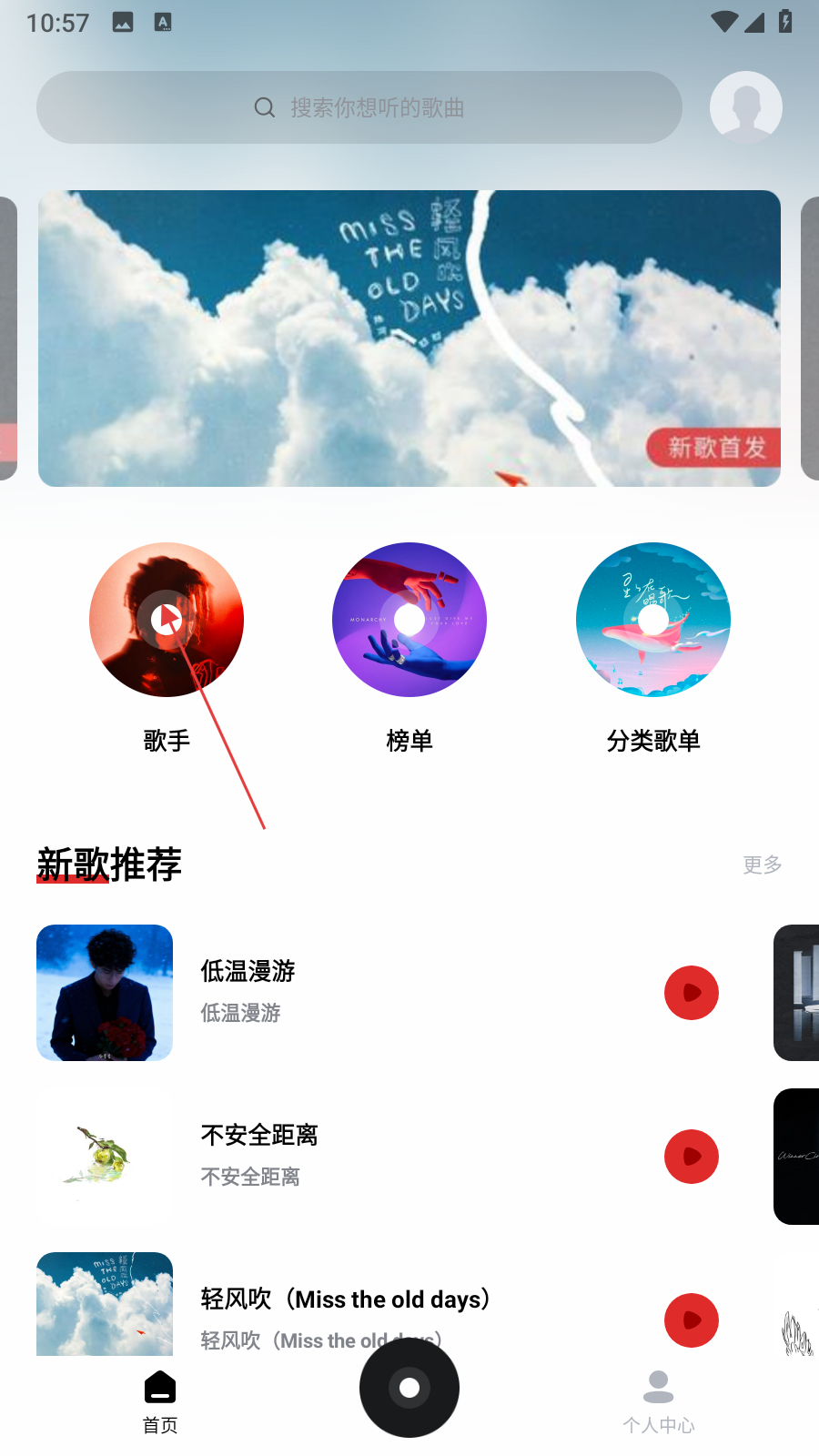Open the 榜单 charts category
The height and width of the screenshot is (1456, 819).
pos(409,621)
